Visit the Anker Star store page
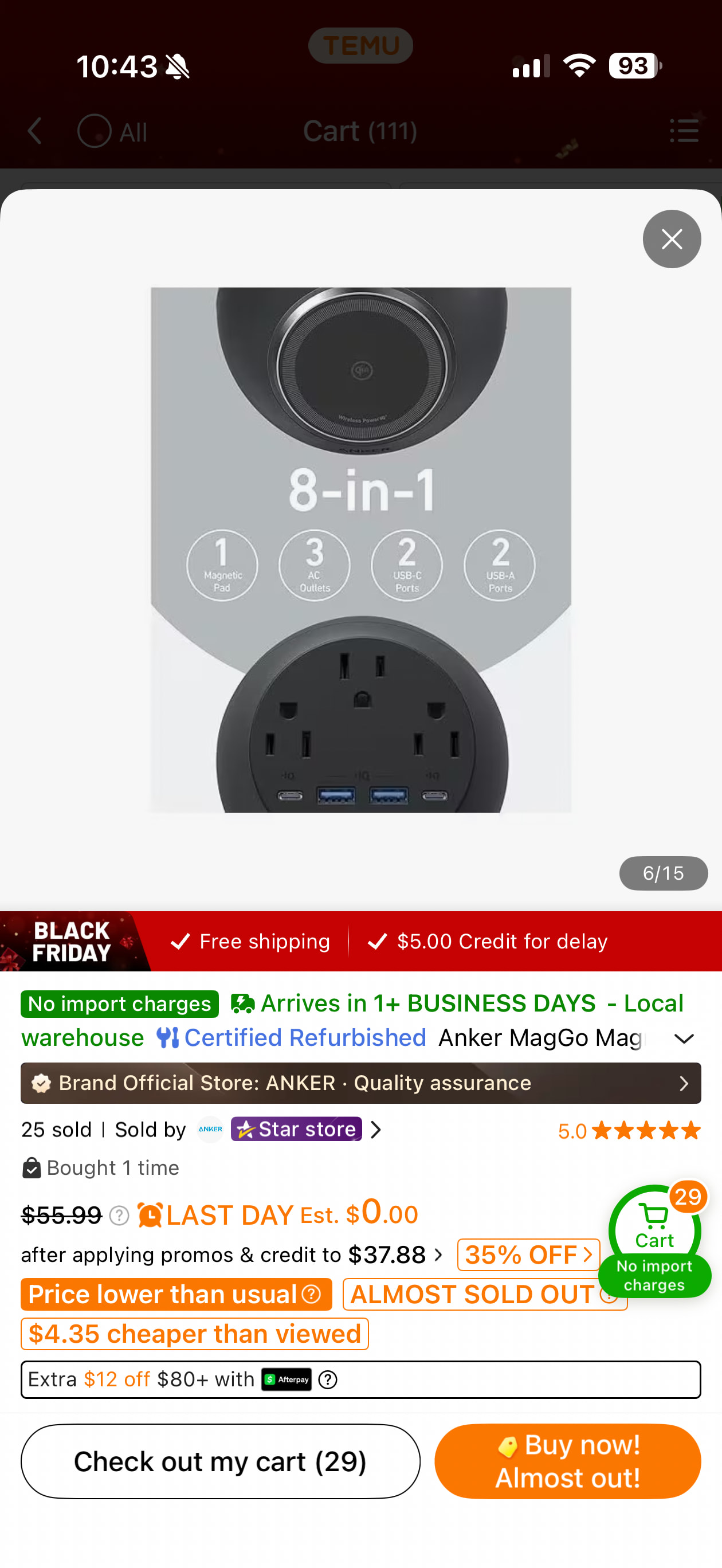722x1568 pixels. pos(297,1130)
